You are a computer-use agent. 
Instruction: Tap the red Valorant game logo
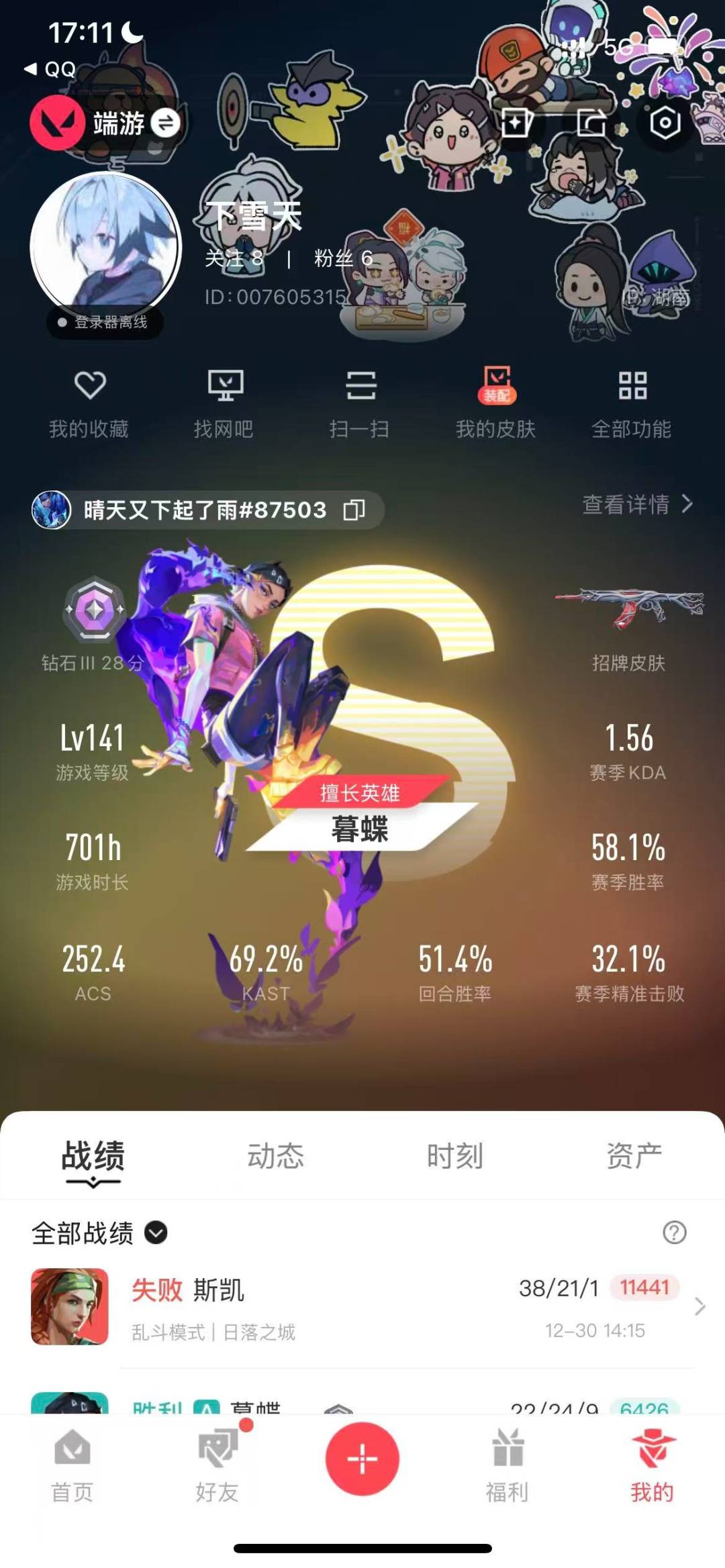56,123
